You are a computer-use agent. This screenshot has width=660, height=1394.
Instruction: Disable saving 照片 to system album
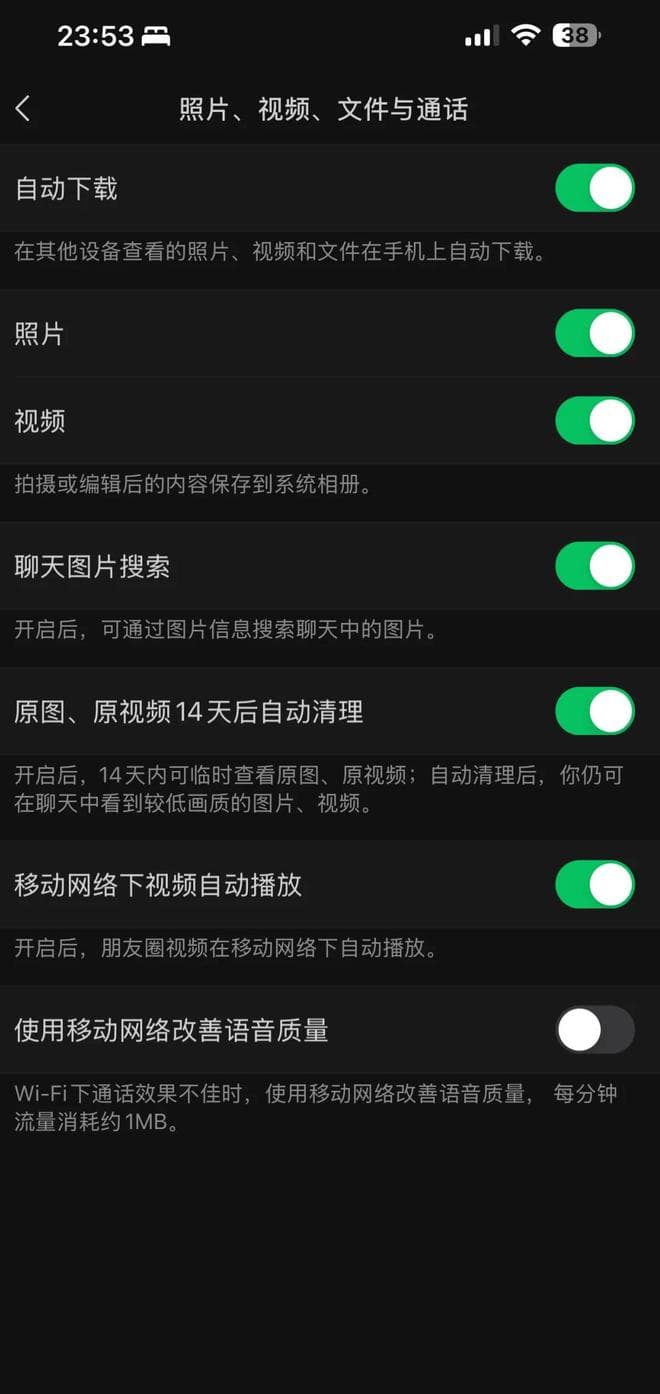[x=594, y=333]
